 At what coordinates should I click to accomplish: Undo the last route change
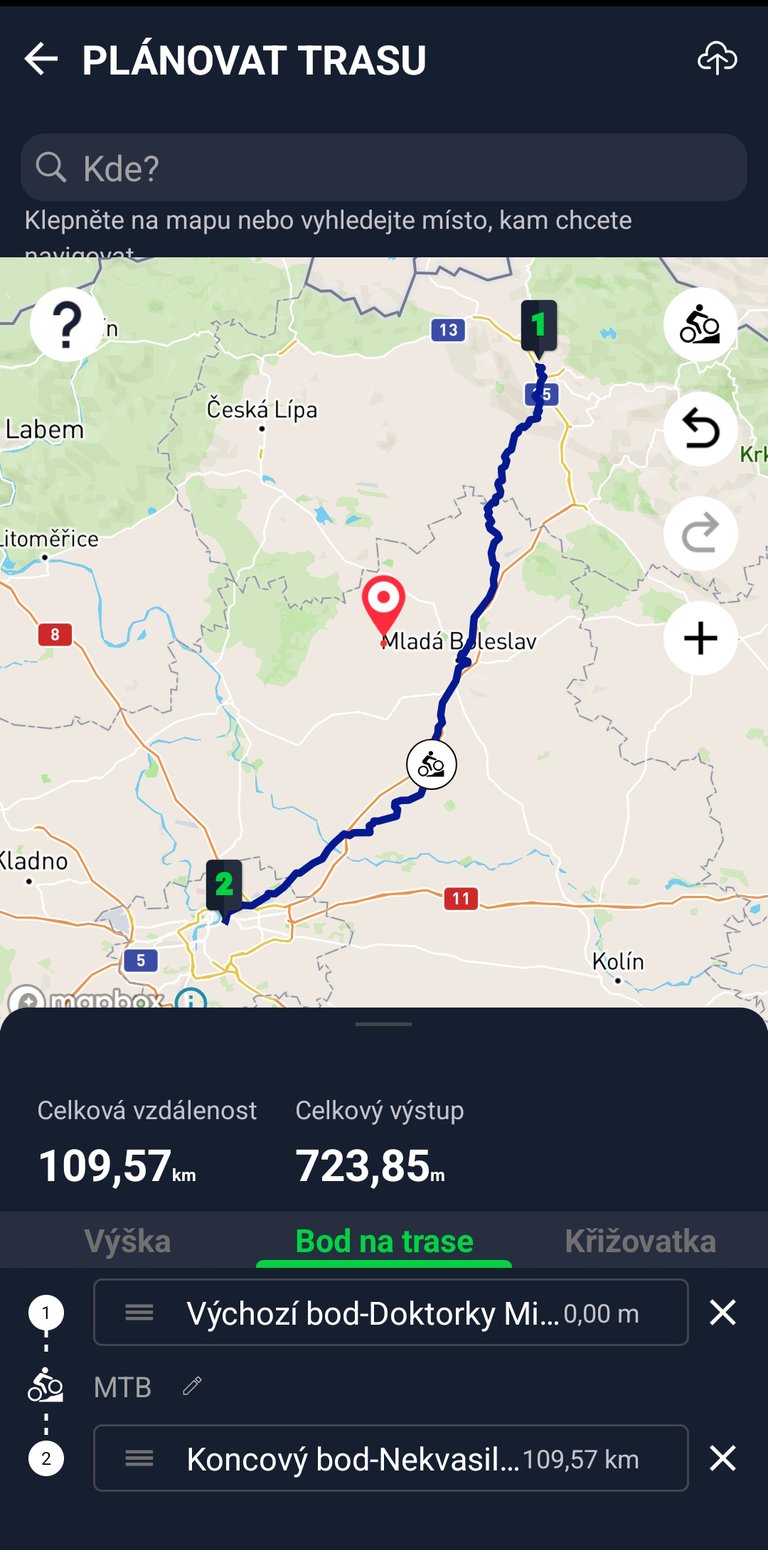point(700,429)
